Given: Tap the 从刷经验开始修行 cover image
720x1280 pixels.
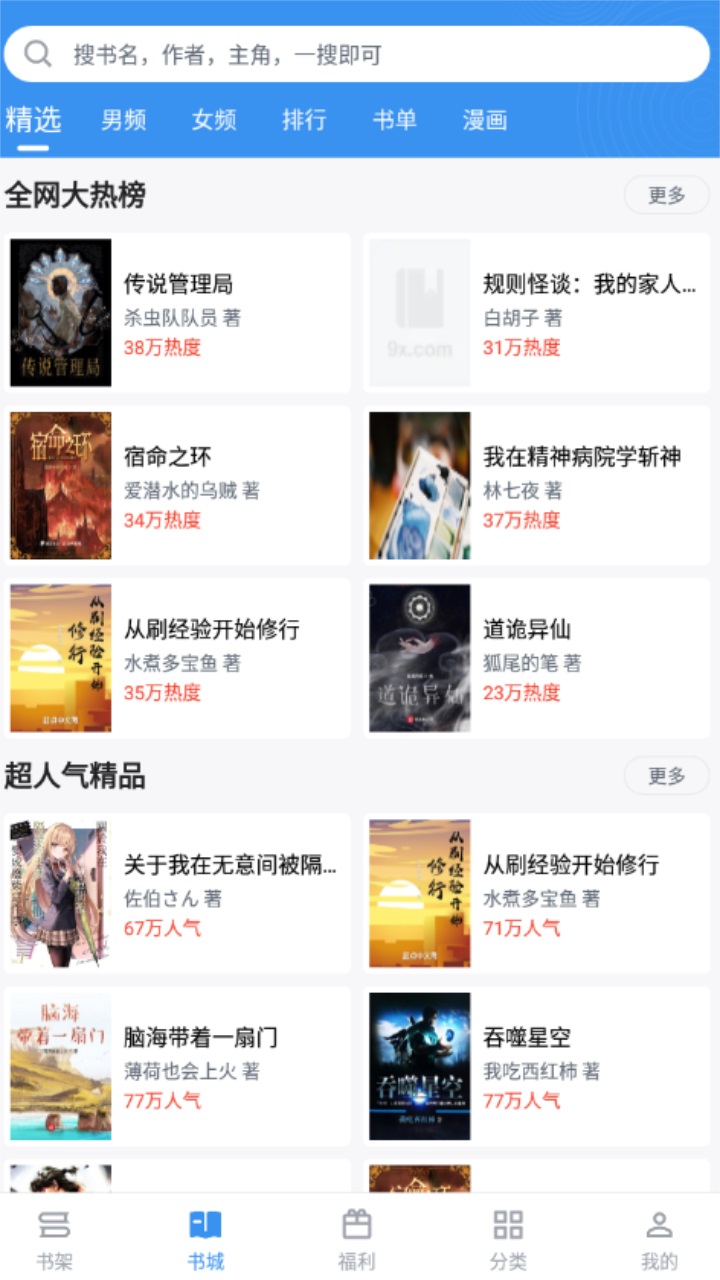Looking at the screenshot, I should click(60, 657).
